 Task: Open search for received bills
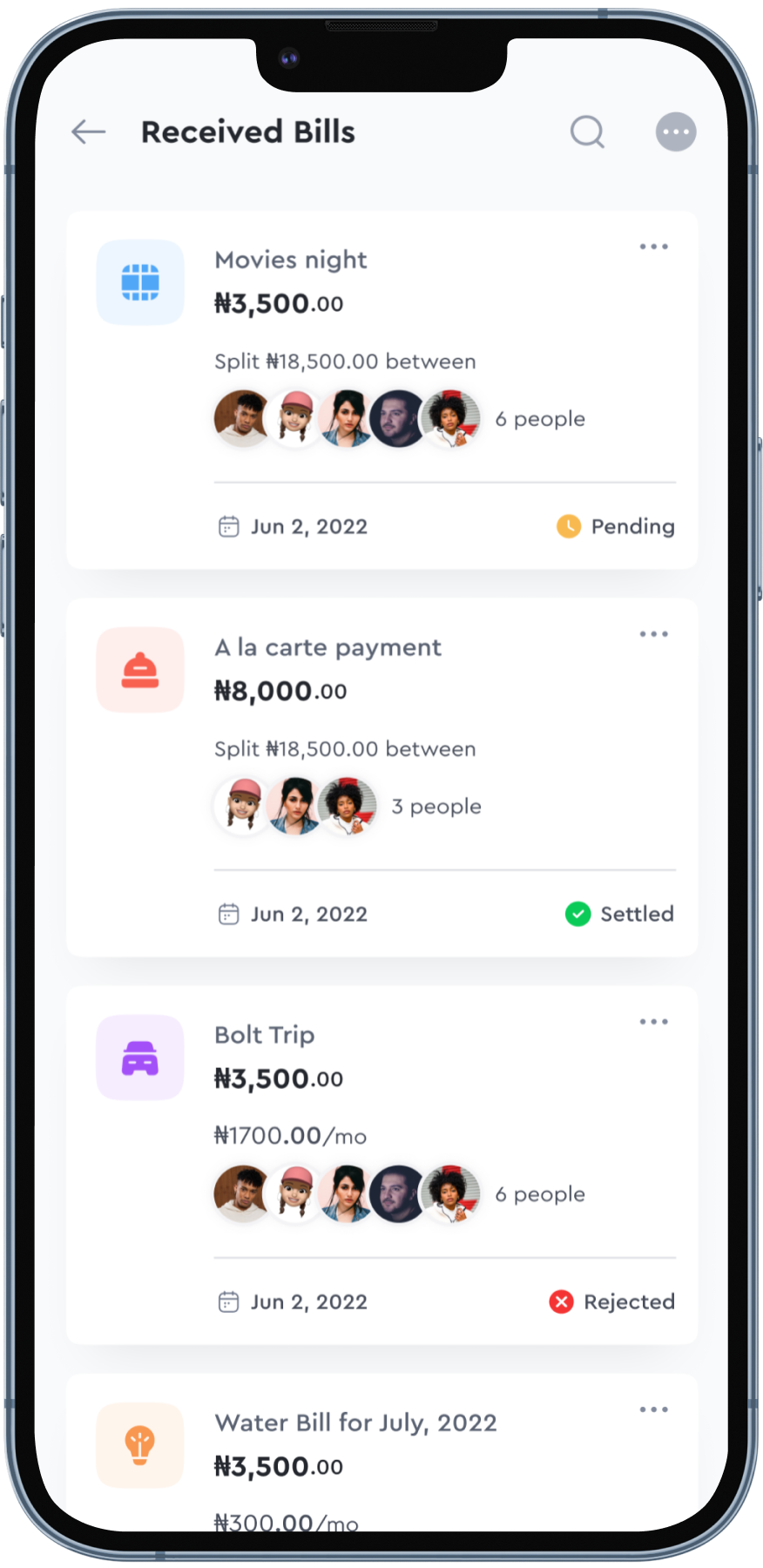pos(587,132)
